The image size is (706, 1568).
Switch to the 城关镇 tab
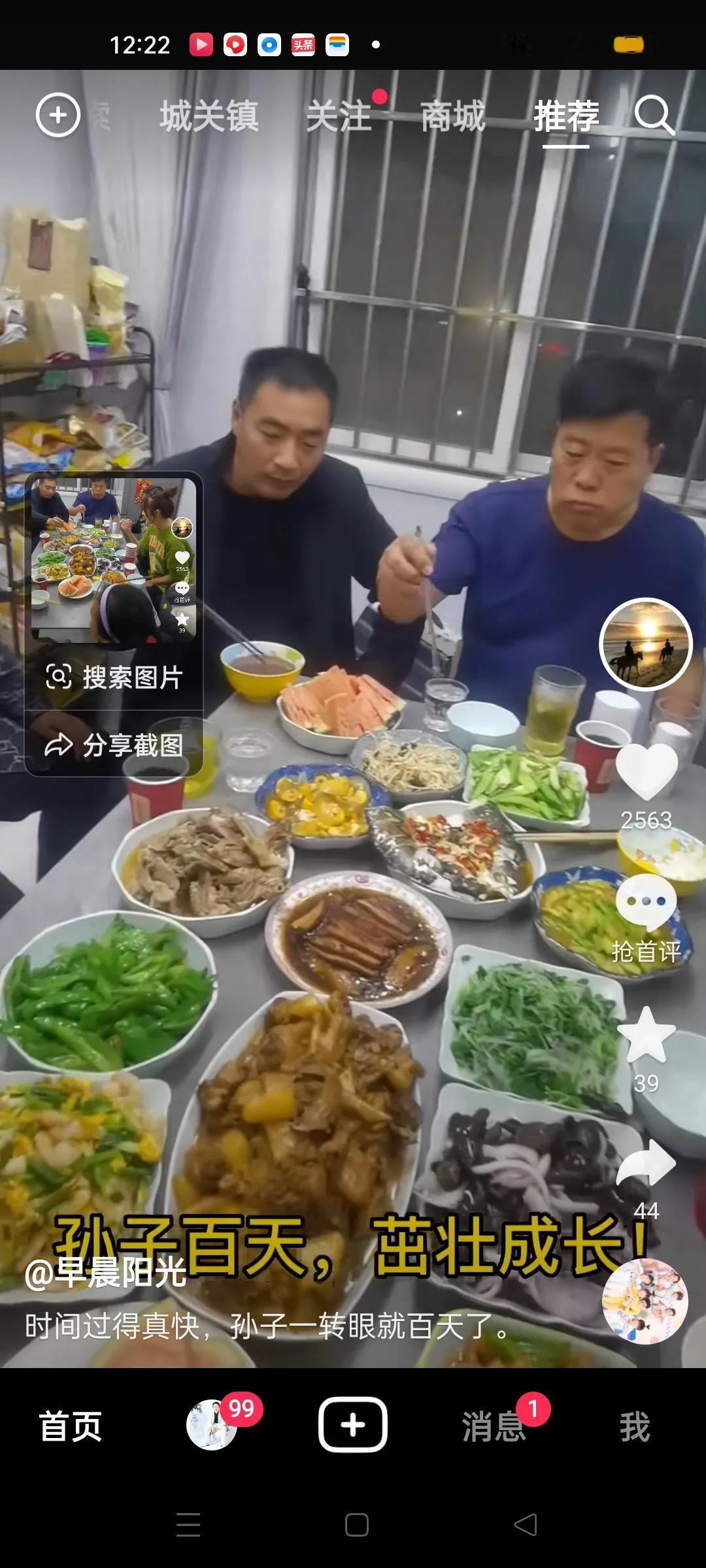click(x=209, y=117)
